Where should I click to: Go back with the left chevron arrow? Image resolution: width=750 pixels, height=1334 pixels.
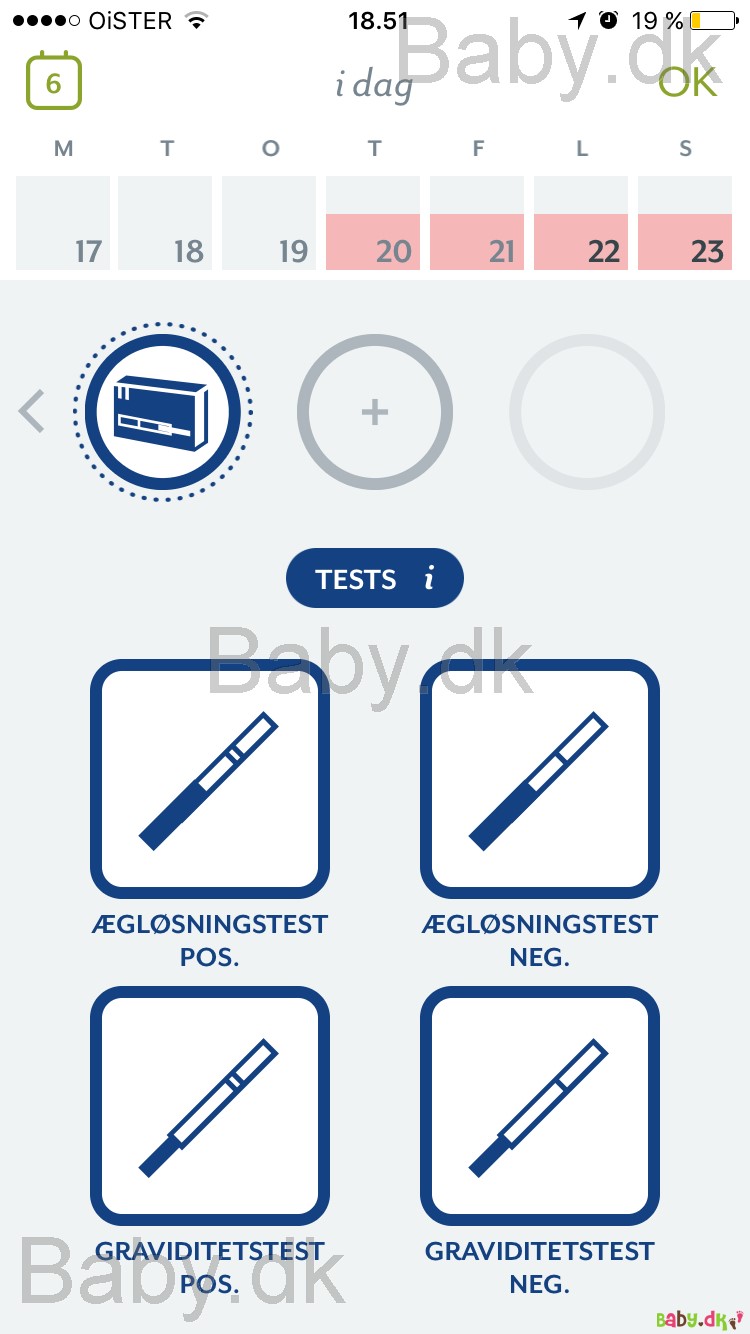(x=32, y=411)
